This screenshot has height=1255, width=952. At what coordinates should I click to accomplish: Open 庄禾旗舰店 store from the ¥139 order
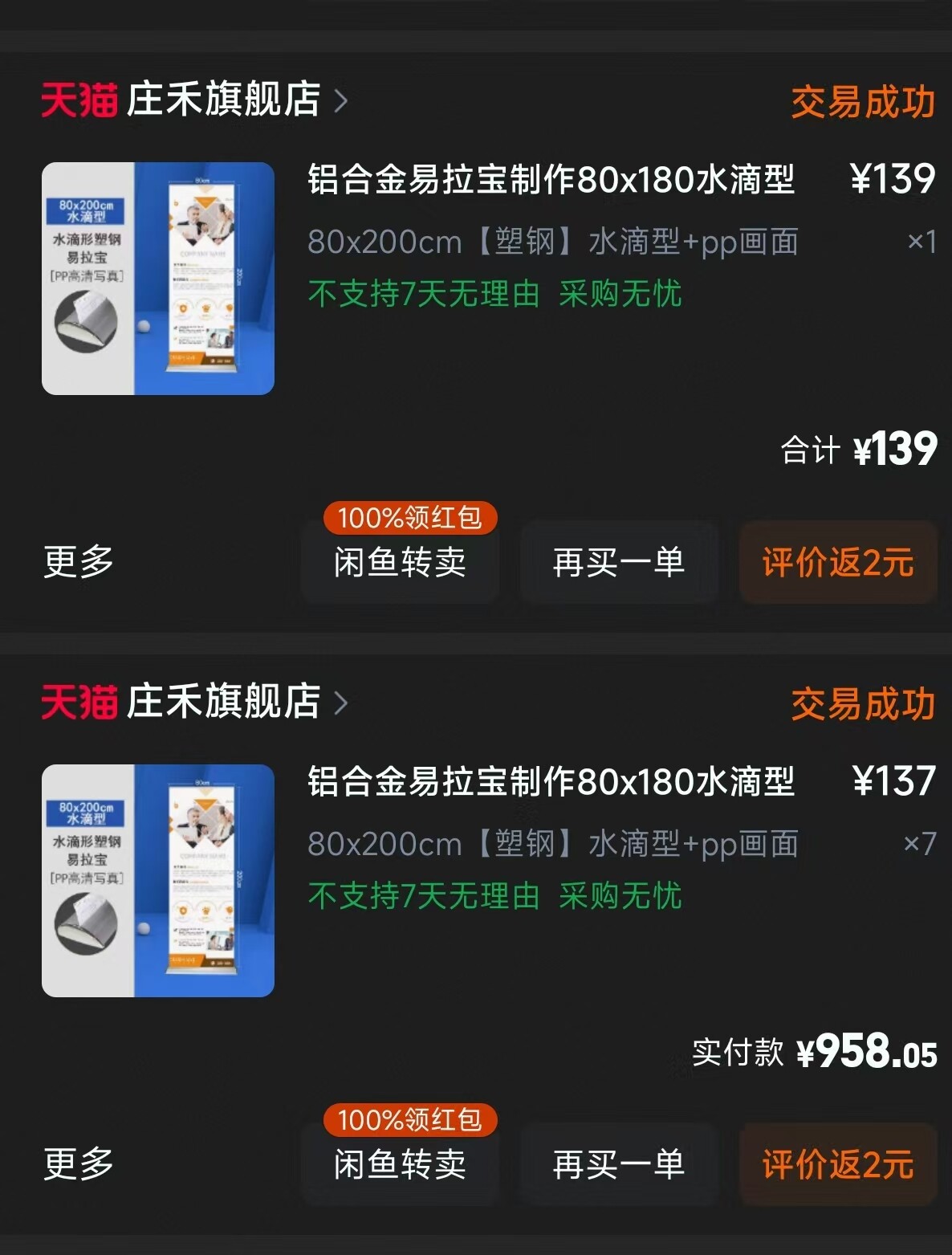(223, 100)
